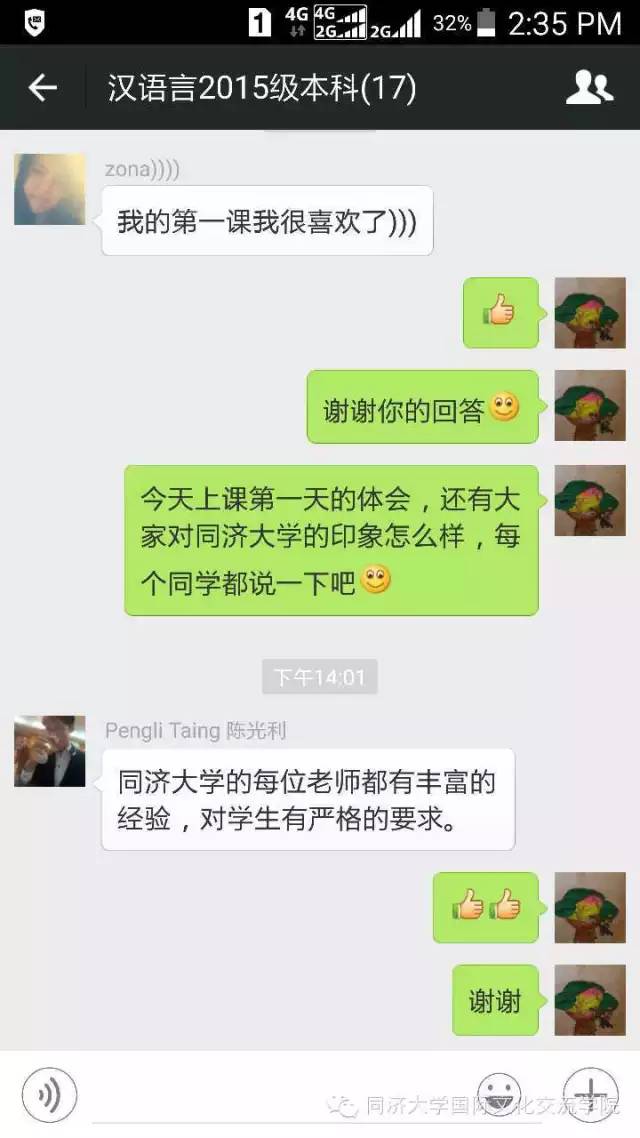
Task: Go back from the group chat
Action: (x=42, y=88)
